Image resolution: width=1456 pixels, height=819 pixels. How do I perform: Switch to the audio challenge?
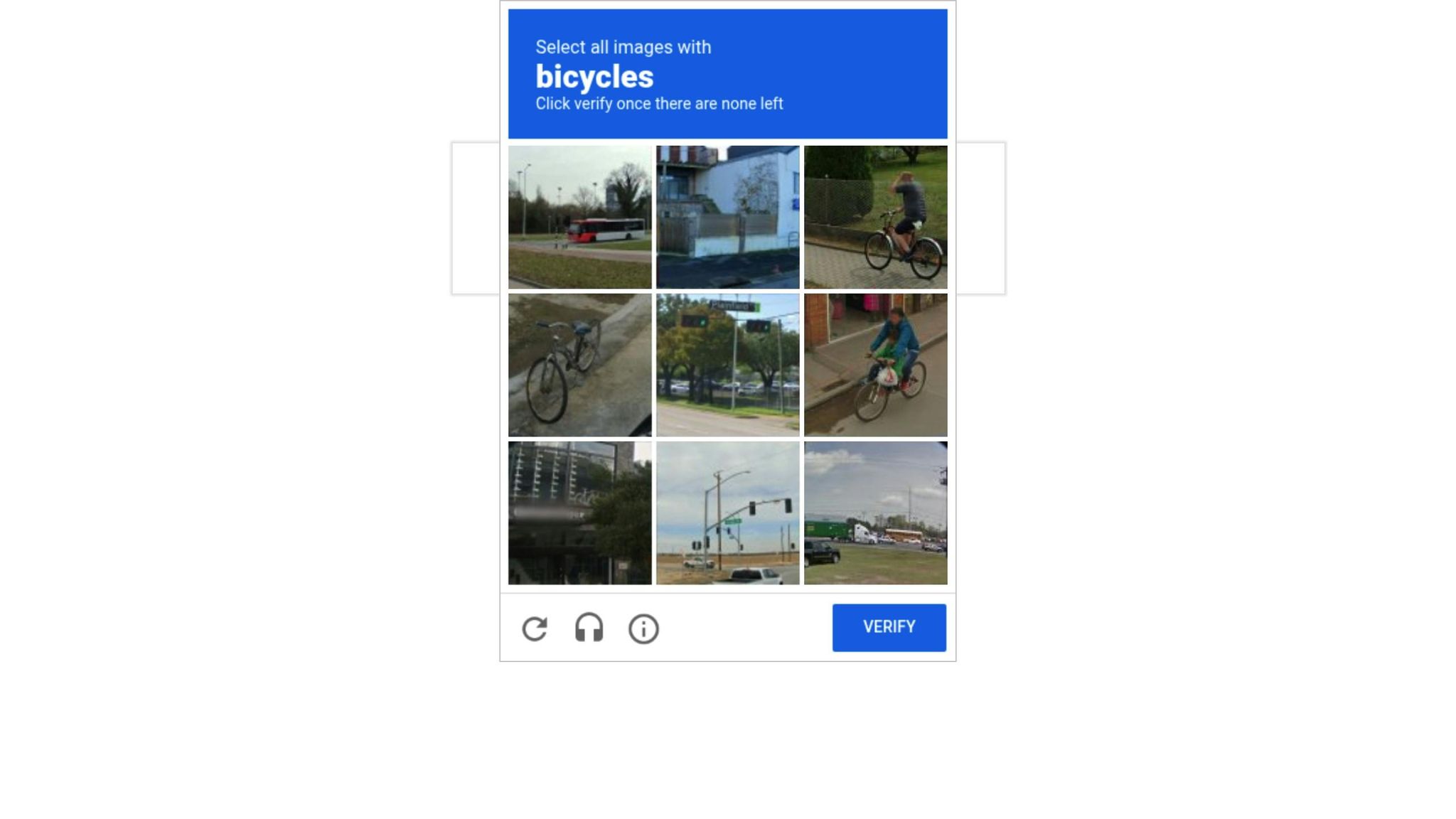(x=589, y=628)
